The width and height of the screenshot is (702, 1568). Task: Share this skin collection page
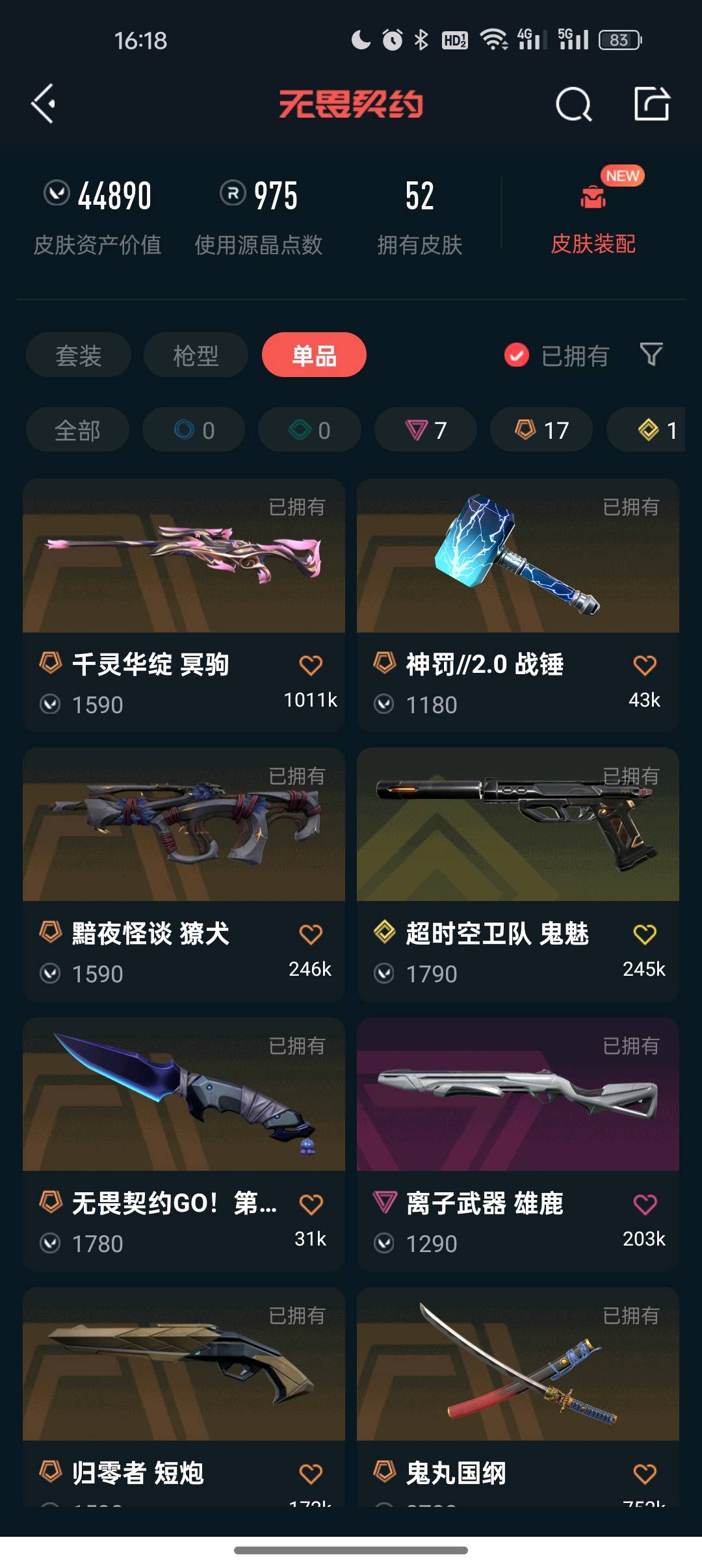pos(651,104)
